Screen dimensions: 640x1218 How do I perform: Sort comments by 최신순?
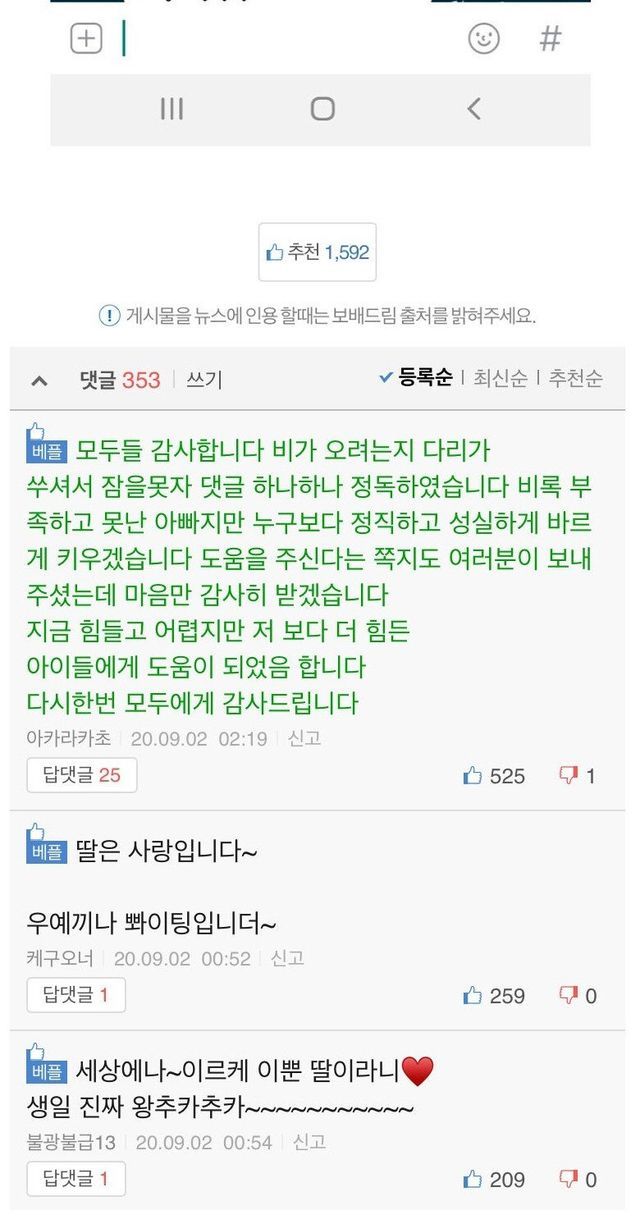tap(500, 378)
